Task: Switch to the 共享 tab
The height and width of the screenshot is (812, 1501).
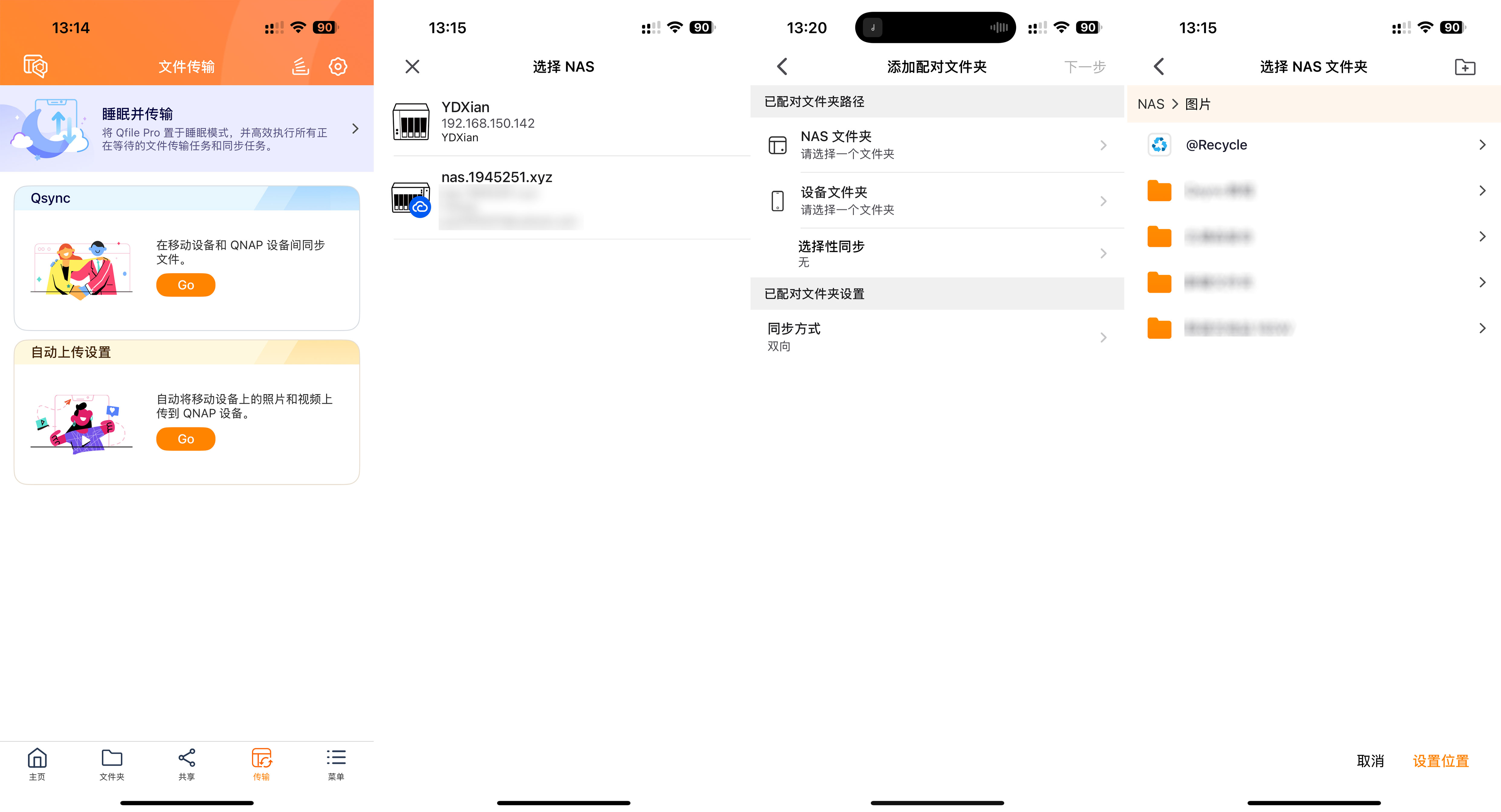Action: [x=186, y=764]
